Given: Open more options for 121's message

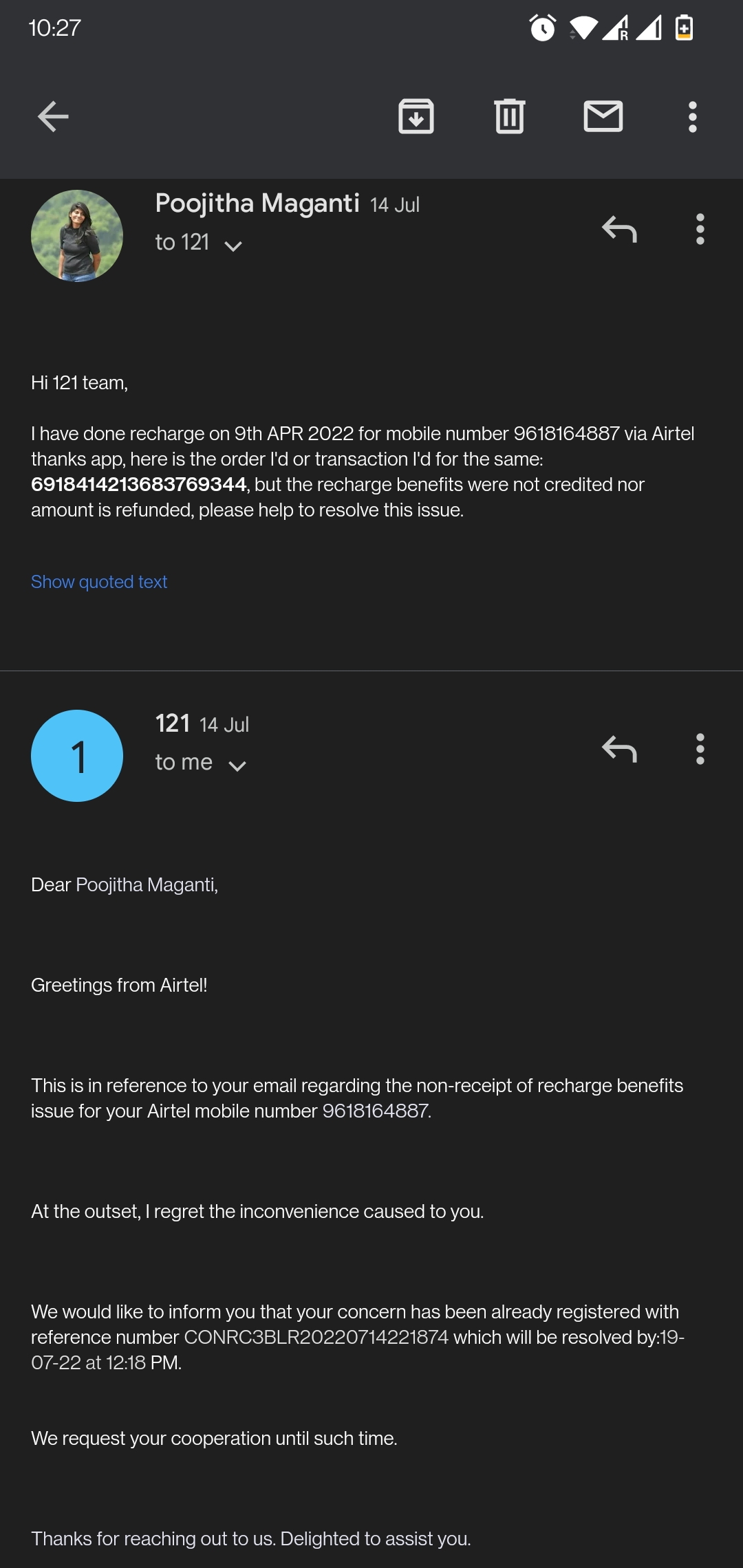Looking at the screenshot, I should (x=700, y=749).
